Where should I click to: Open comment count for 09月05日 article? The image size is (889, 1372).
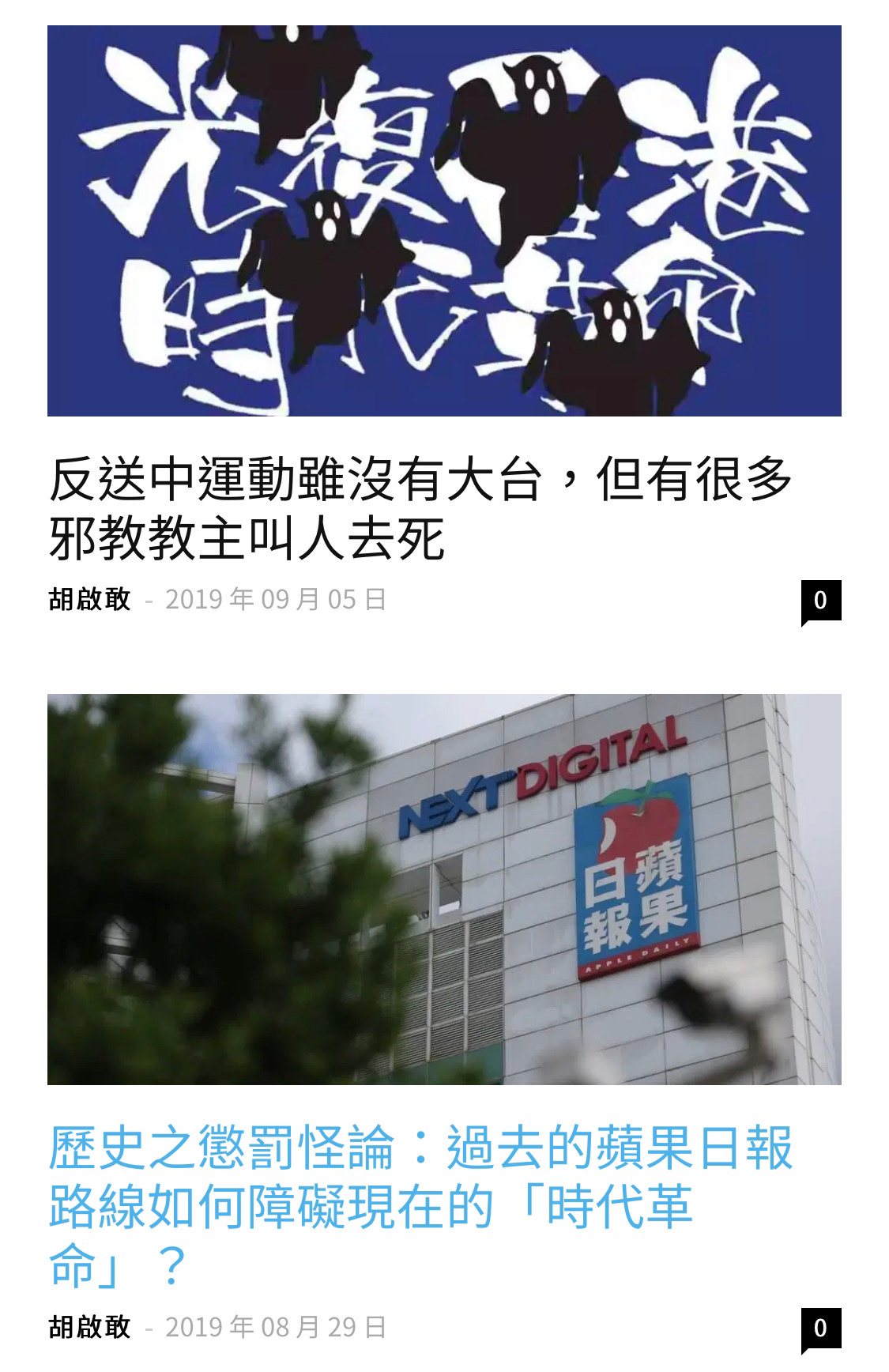click(820, 601)
